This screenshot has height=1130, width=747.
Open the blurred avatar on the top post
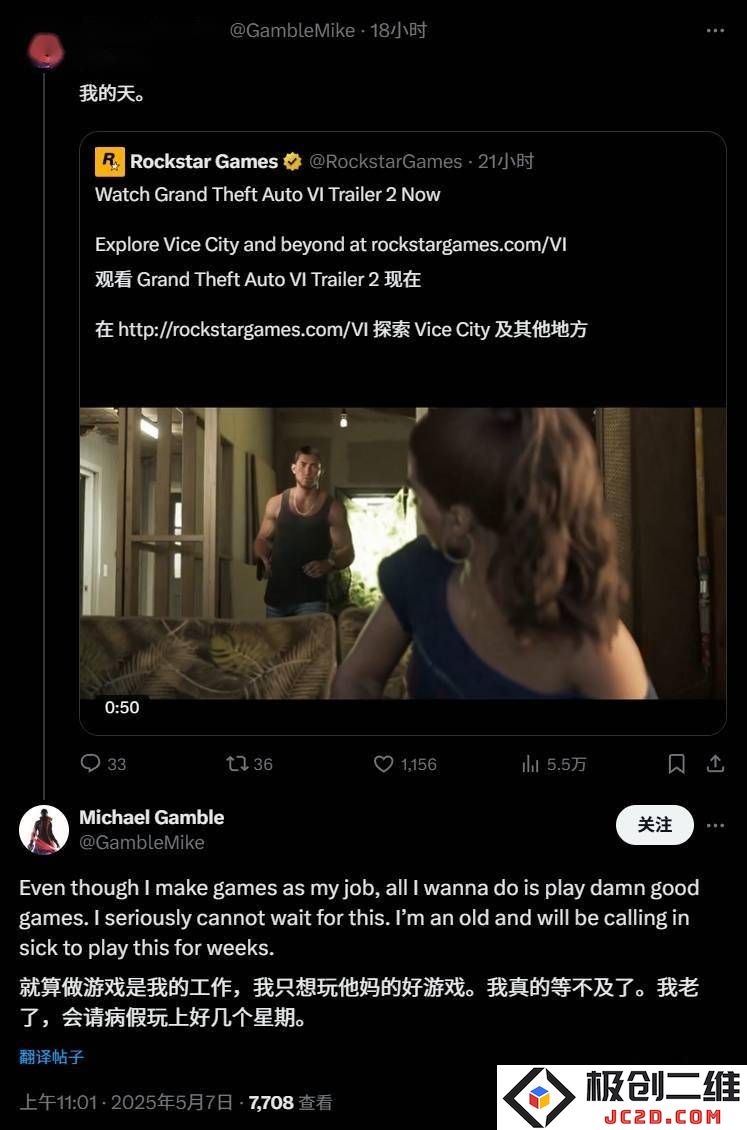(45, 50)
